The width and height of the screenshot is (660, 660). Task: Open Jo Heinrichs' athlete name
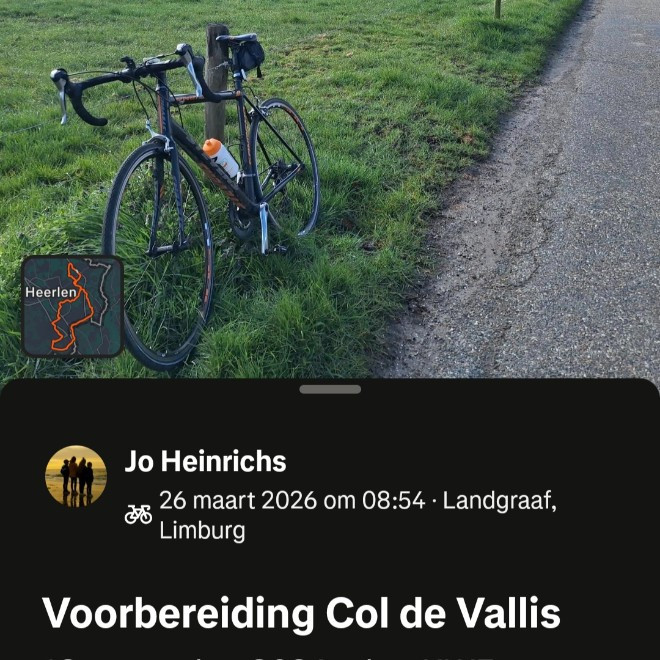(x=205, y=461)
